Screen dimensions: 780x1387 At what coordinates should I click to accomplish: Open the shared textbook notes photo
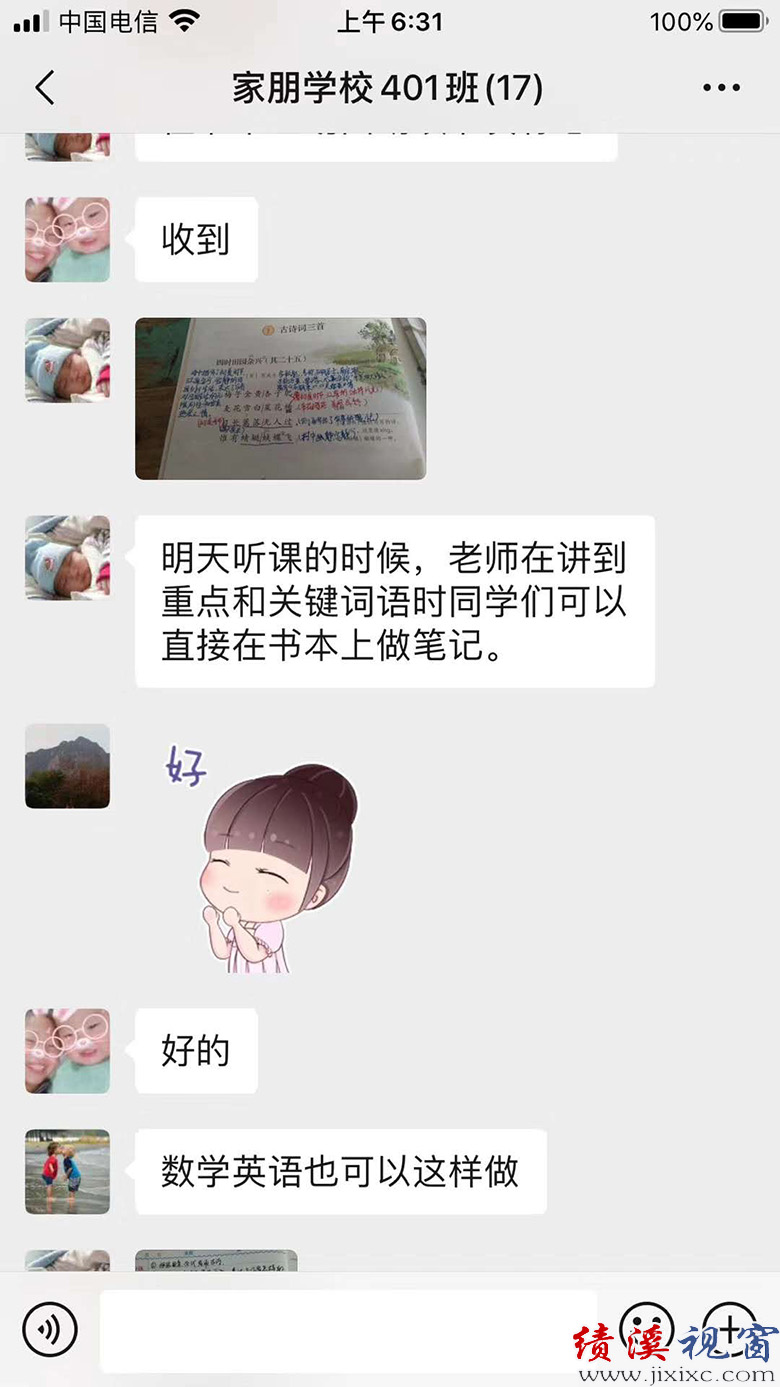pos(280,398)
